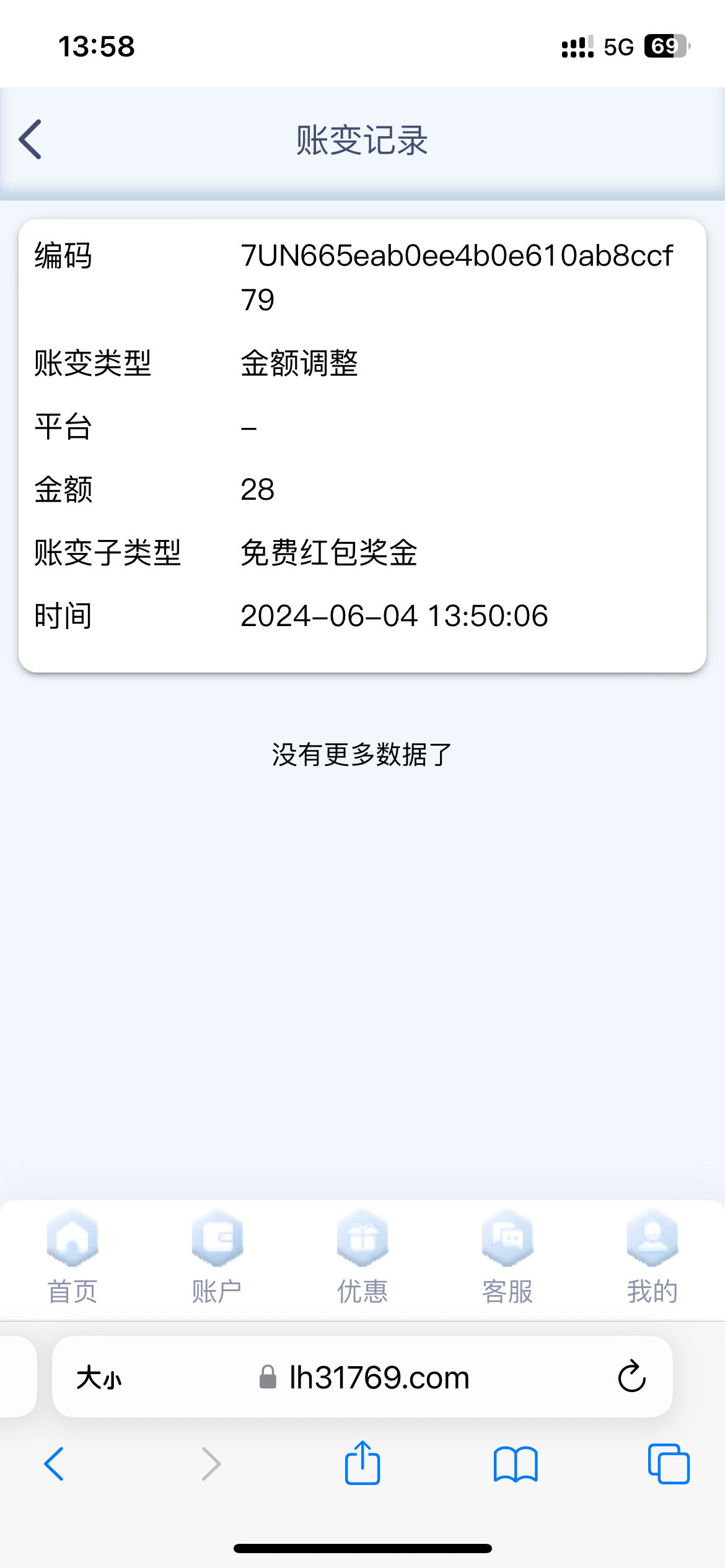Screen dimensions: 725x1568
Task: Go back from the 账变记录 page
Action: (30, 139)
